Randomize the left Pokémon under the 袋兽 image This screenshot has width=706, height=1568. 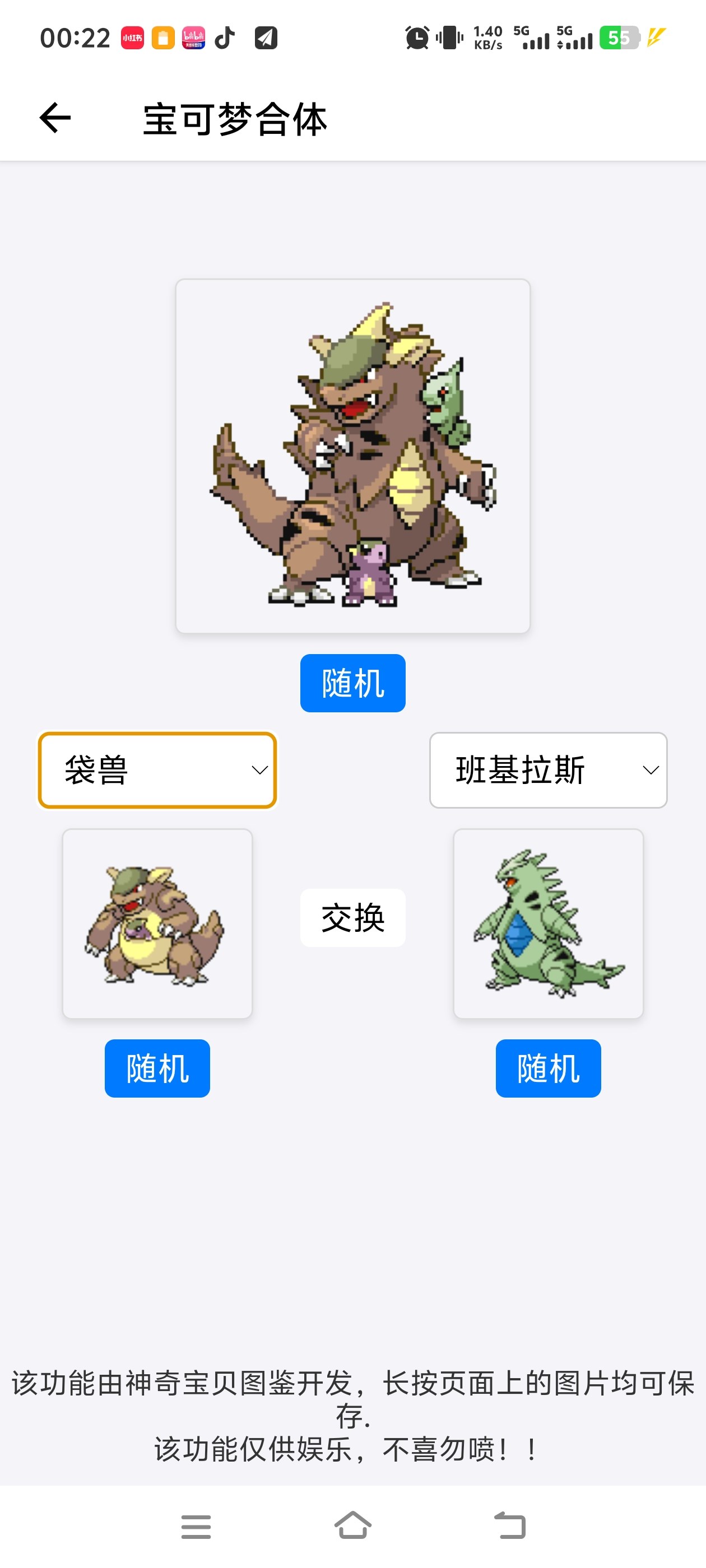(157, 1068)
